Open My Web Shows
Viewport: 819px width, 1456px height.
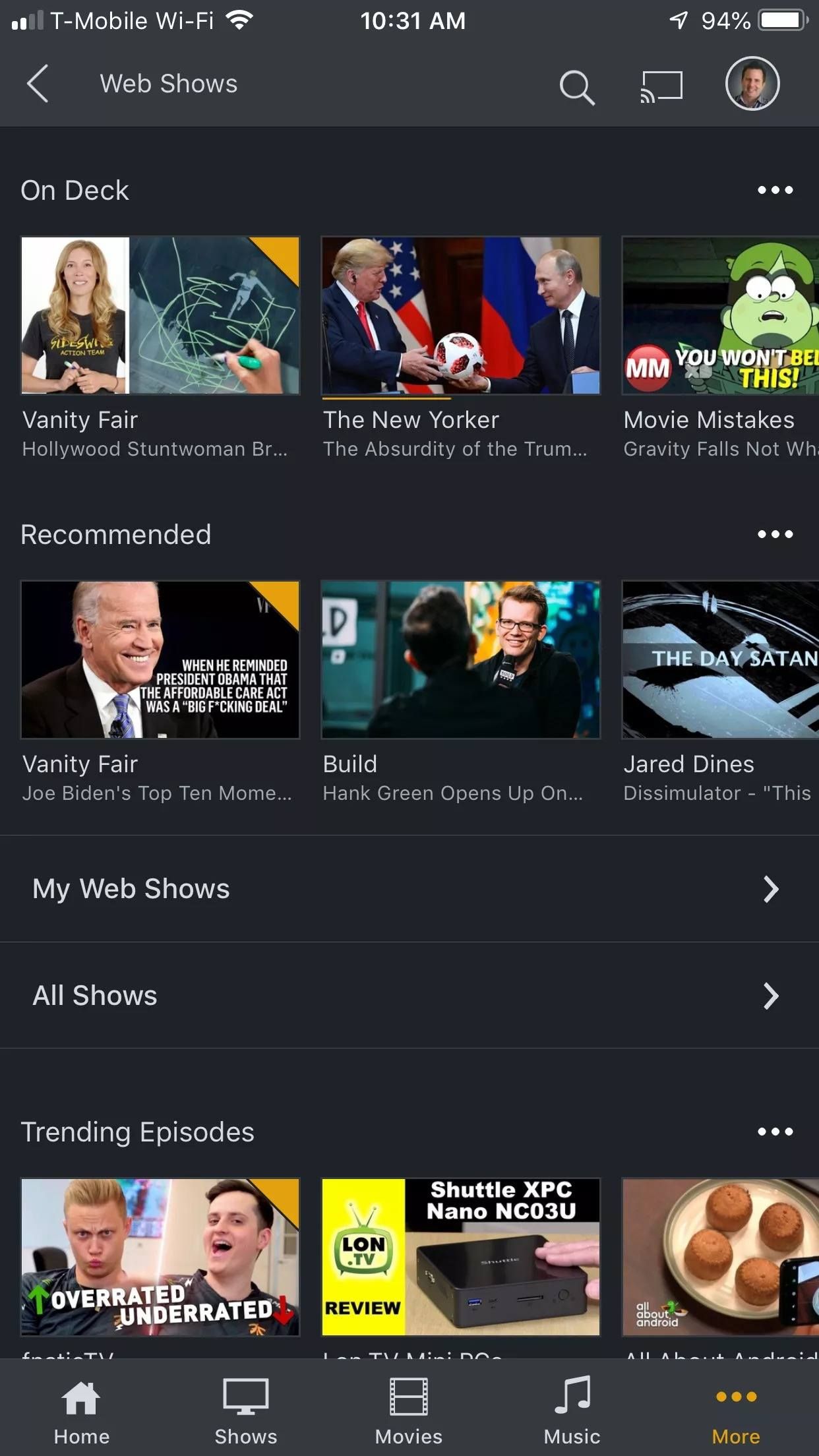(409, 889)
